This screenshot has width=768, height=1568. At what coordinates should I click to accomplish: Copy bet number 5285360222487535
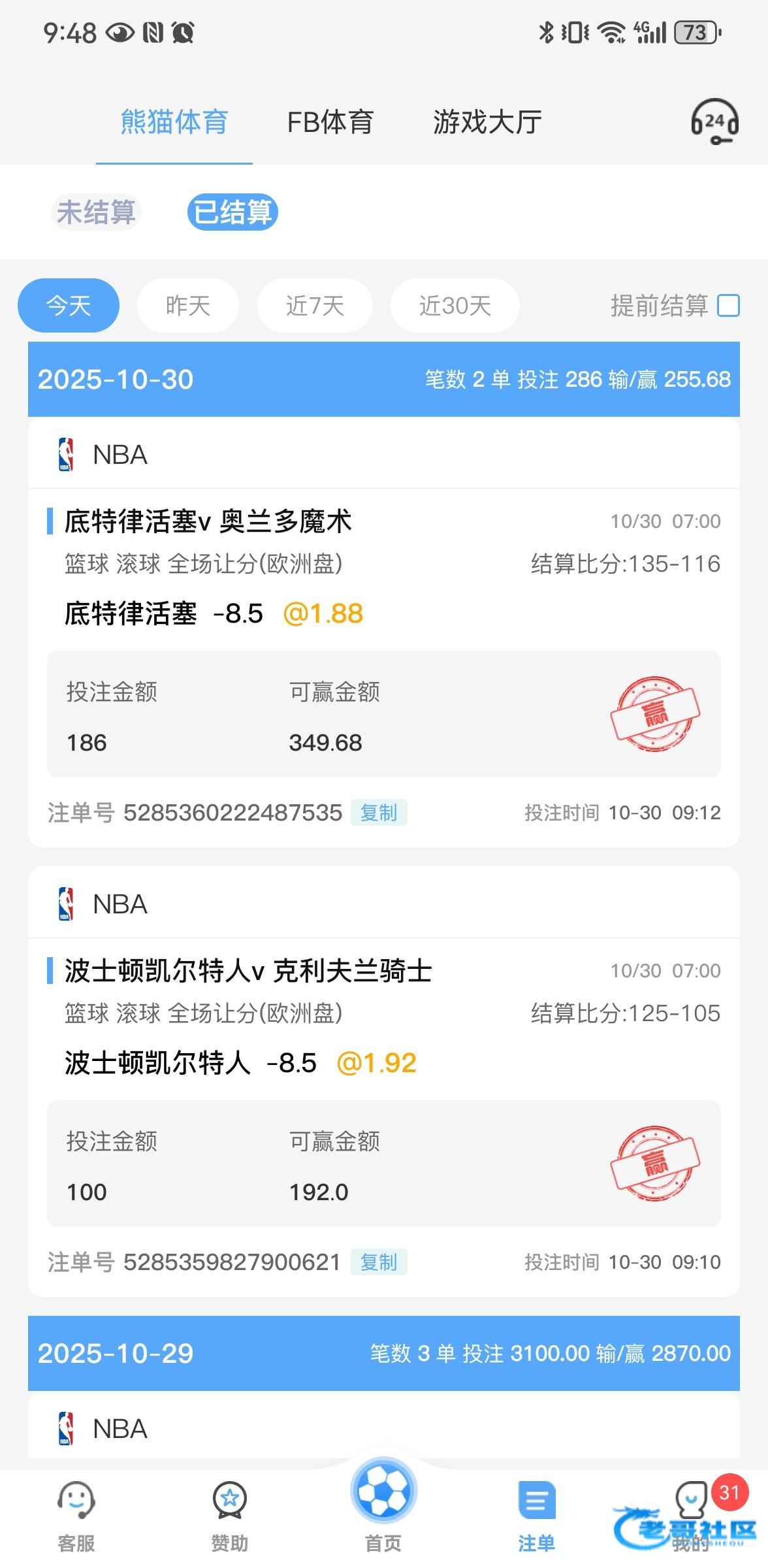[379, 813]
